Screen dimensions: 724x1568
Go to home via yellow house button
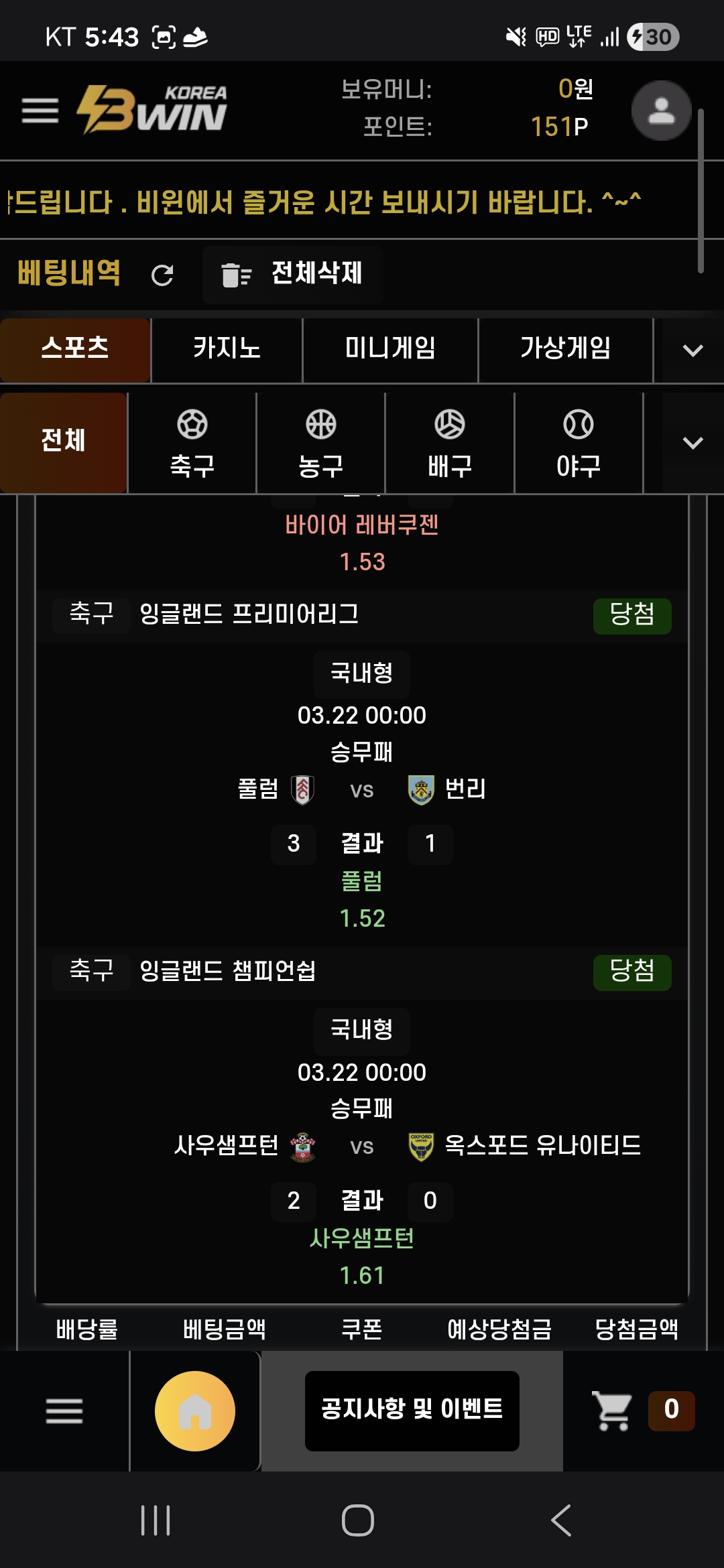195,1411
